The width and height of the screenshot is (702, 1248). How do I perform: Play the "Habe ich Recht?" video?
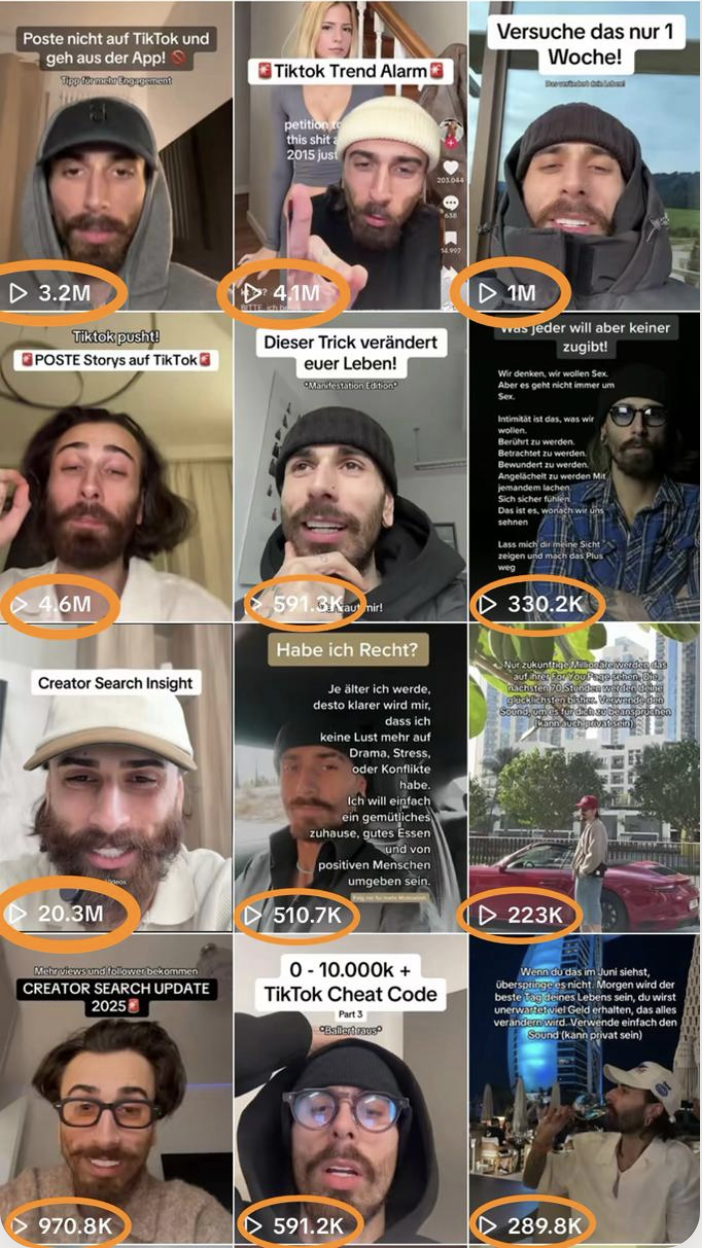pyautogui.click(x=350, y=780)
